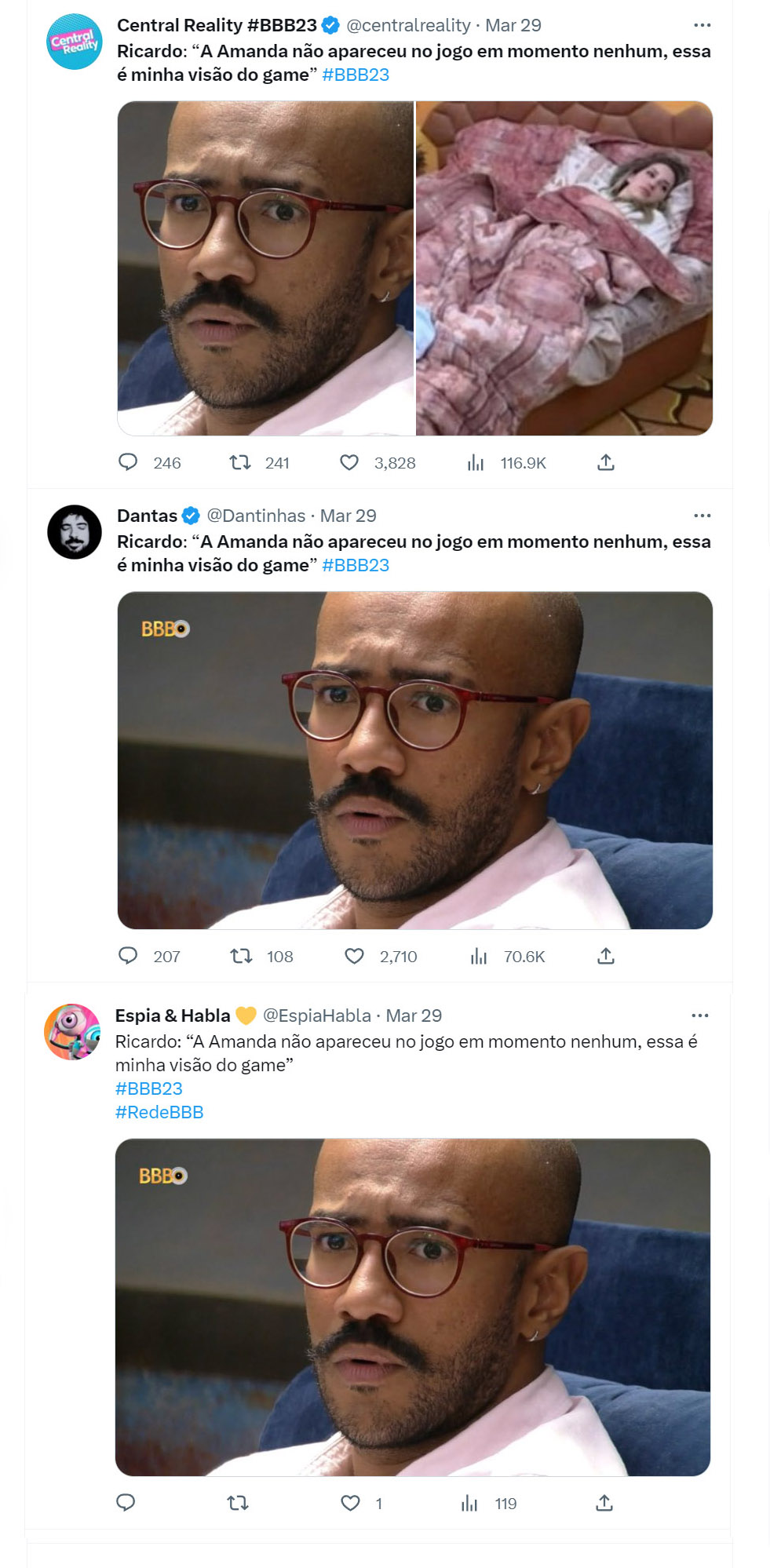This screenshot has height=1568, width=770.
Task: Open the #RedeBBB hashtag link
Action: point(159,1112)
